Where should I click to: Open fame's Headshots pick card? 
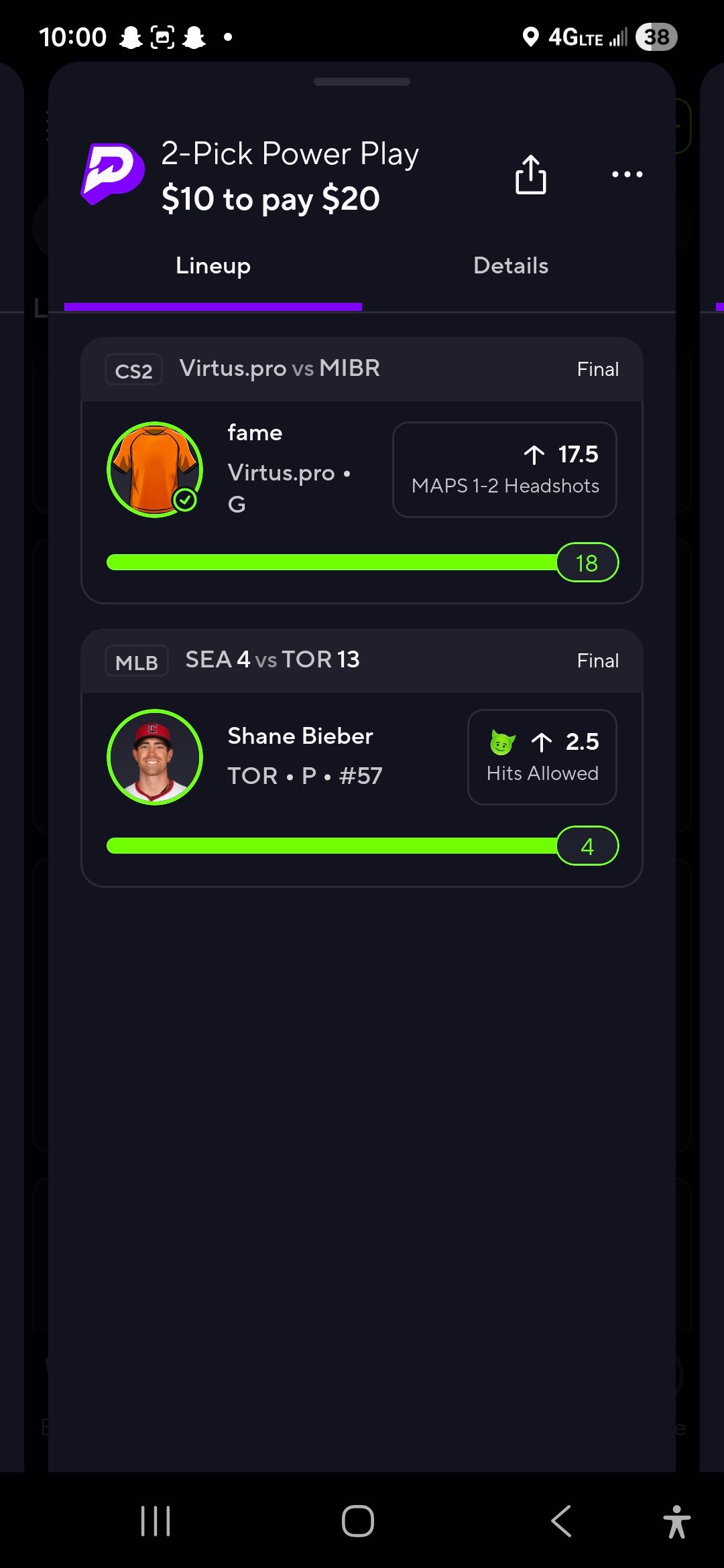[504, 470]
